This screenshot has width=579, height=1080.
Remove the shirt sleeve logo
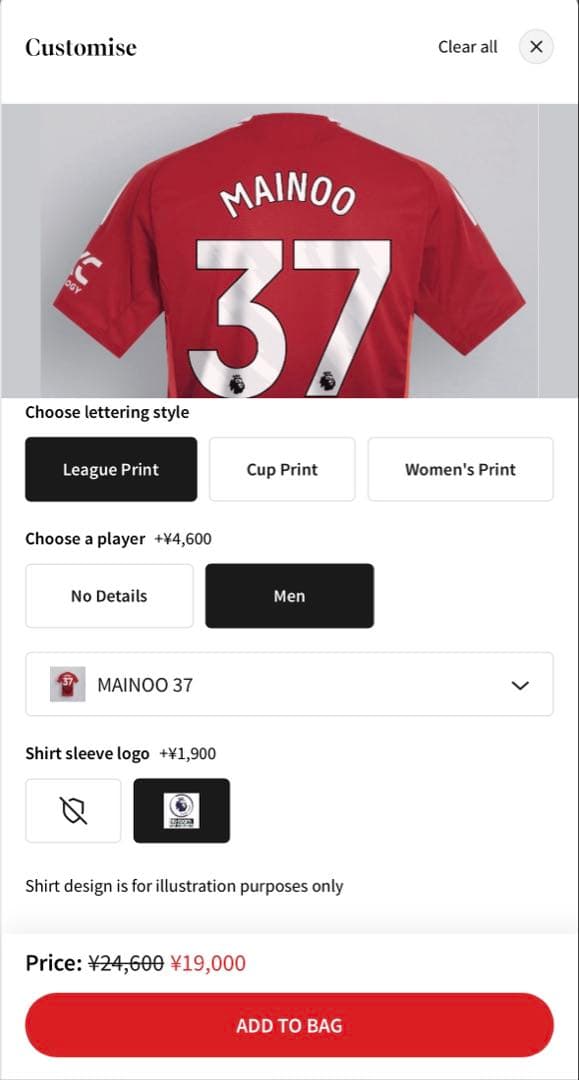point(73,811)
